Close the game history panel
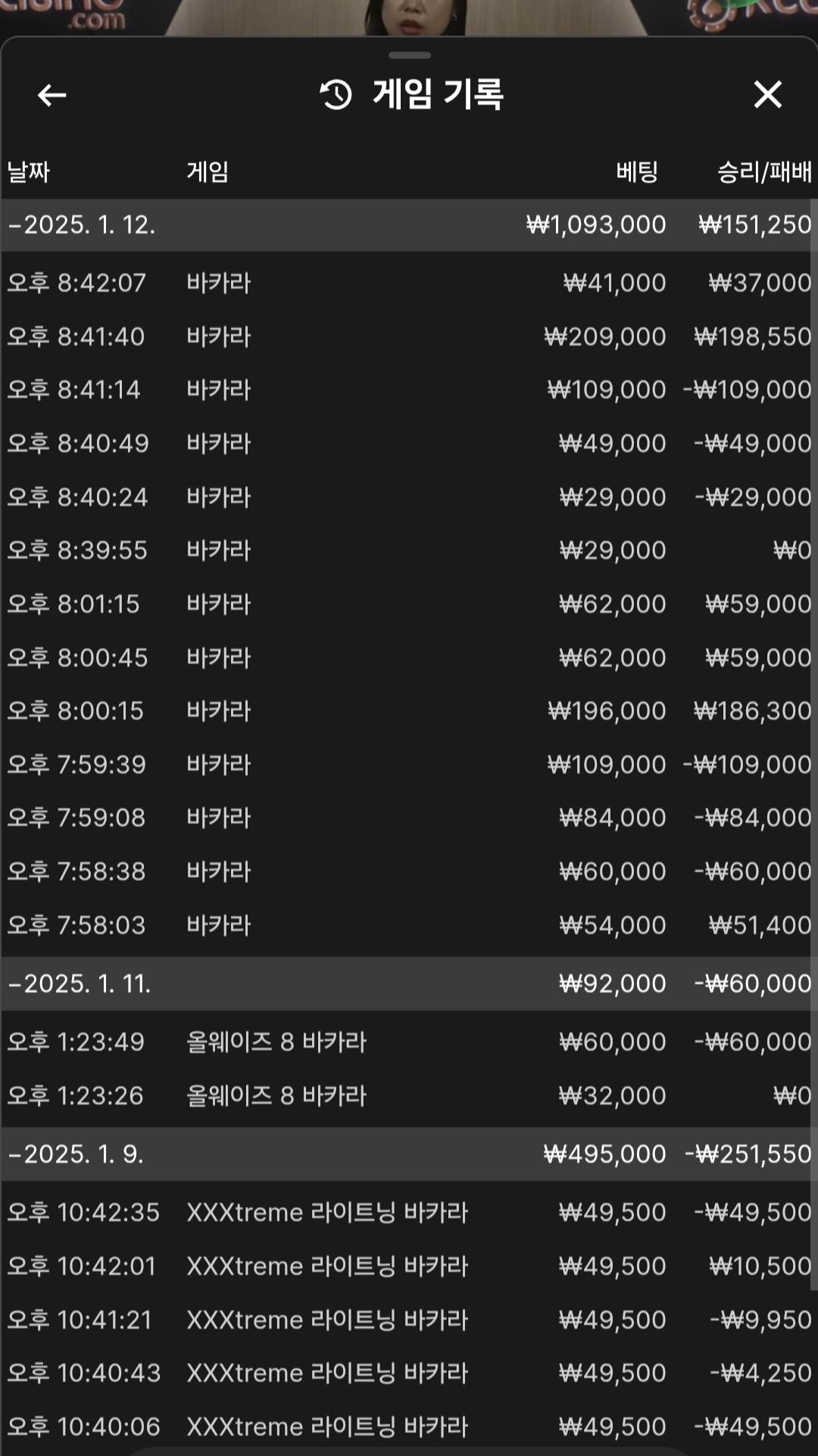The height and width of the screenshot is (1456, 818). 767,95
